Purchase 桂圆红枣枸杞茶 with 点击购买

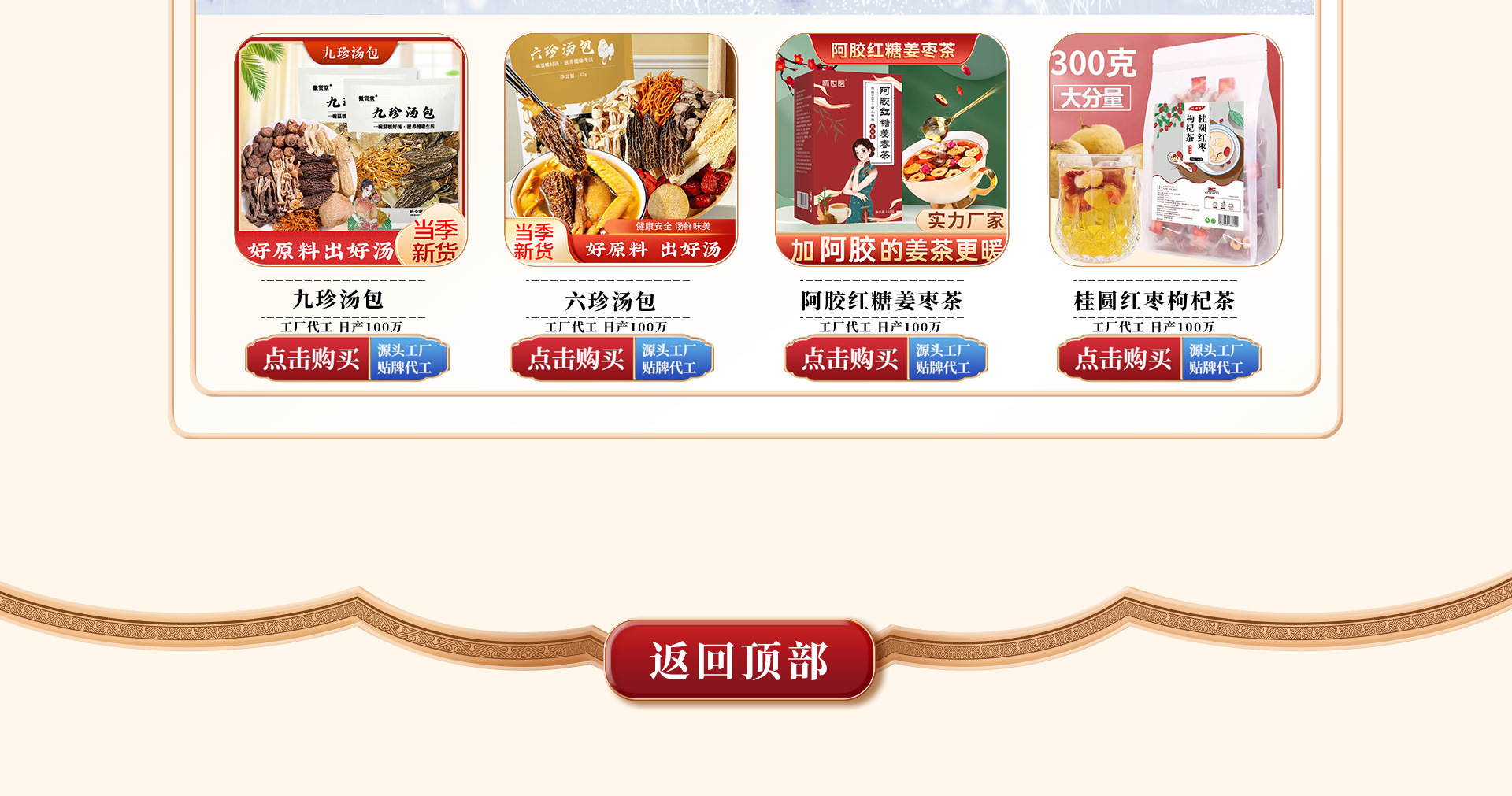[x=1122, y=359]
